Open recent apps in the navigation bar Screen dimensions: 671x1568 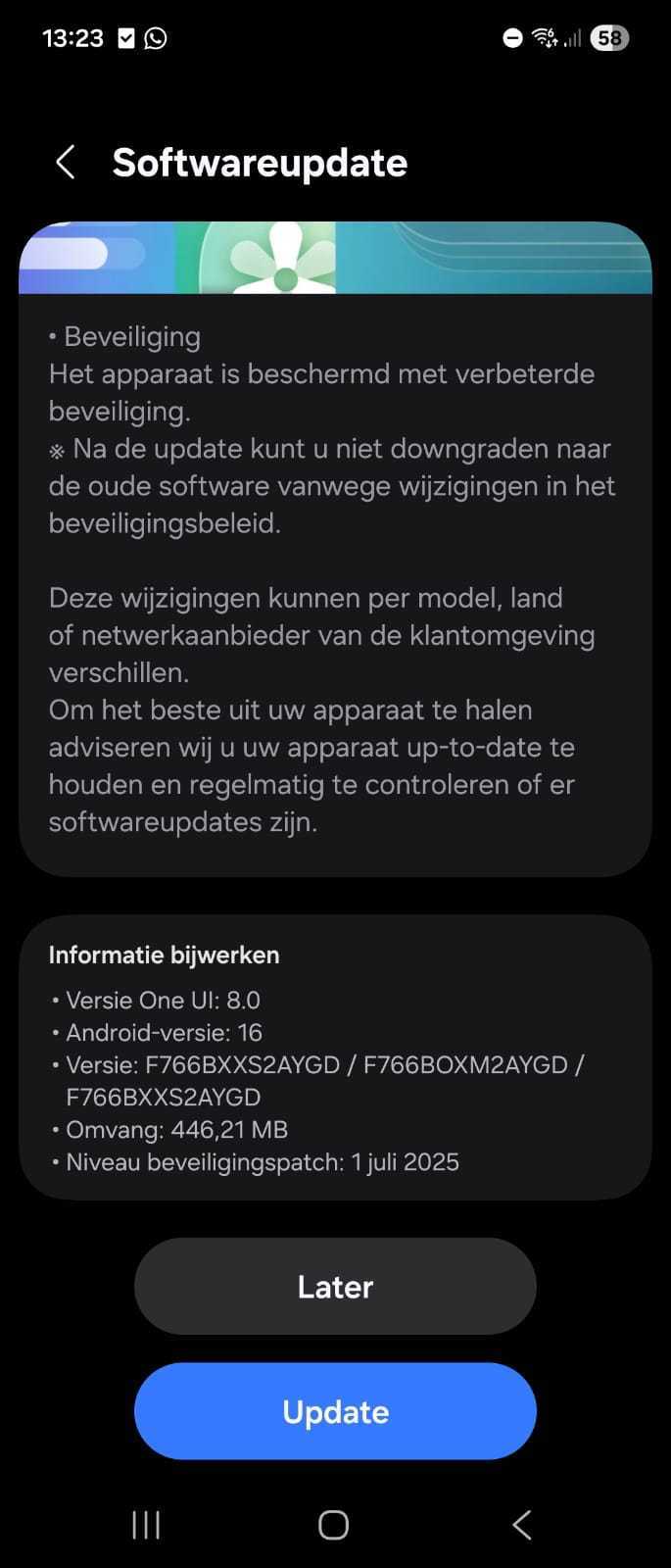146,1525
